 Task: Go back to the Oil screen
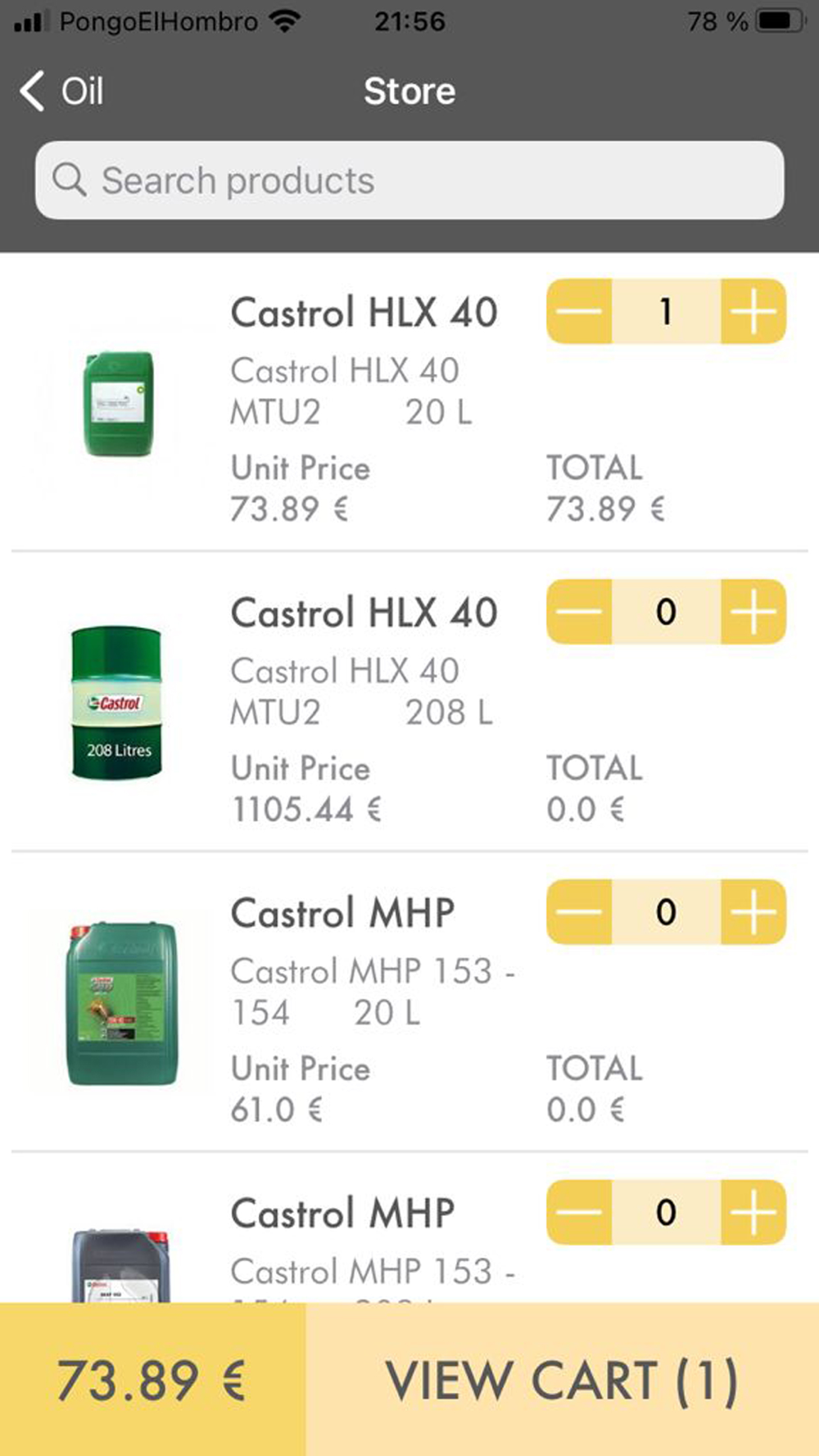click(x=62, y=91)
